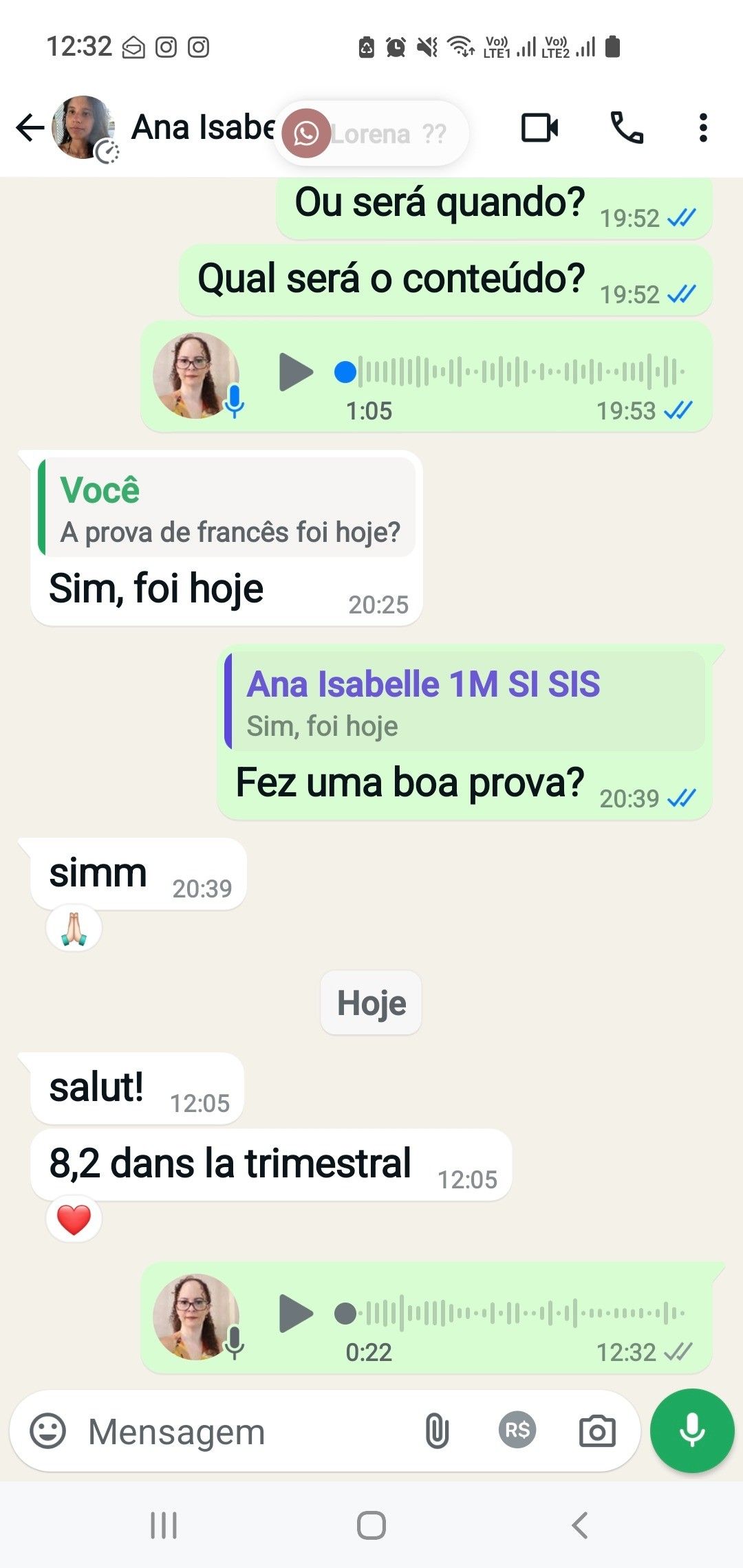Open the three-dot overflow menu
Screen dimensions: 743x1568
click(702, 128)
